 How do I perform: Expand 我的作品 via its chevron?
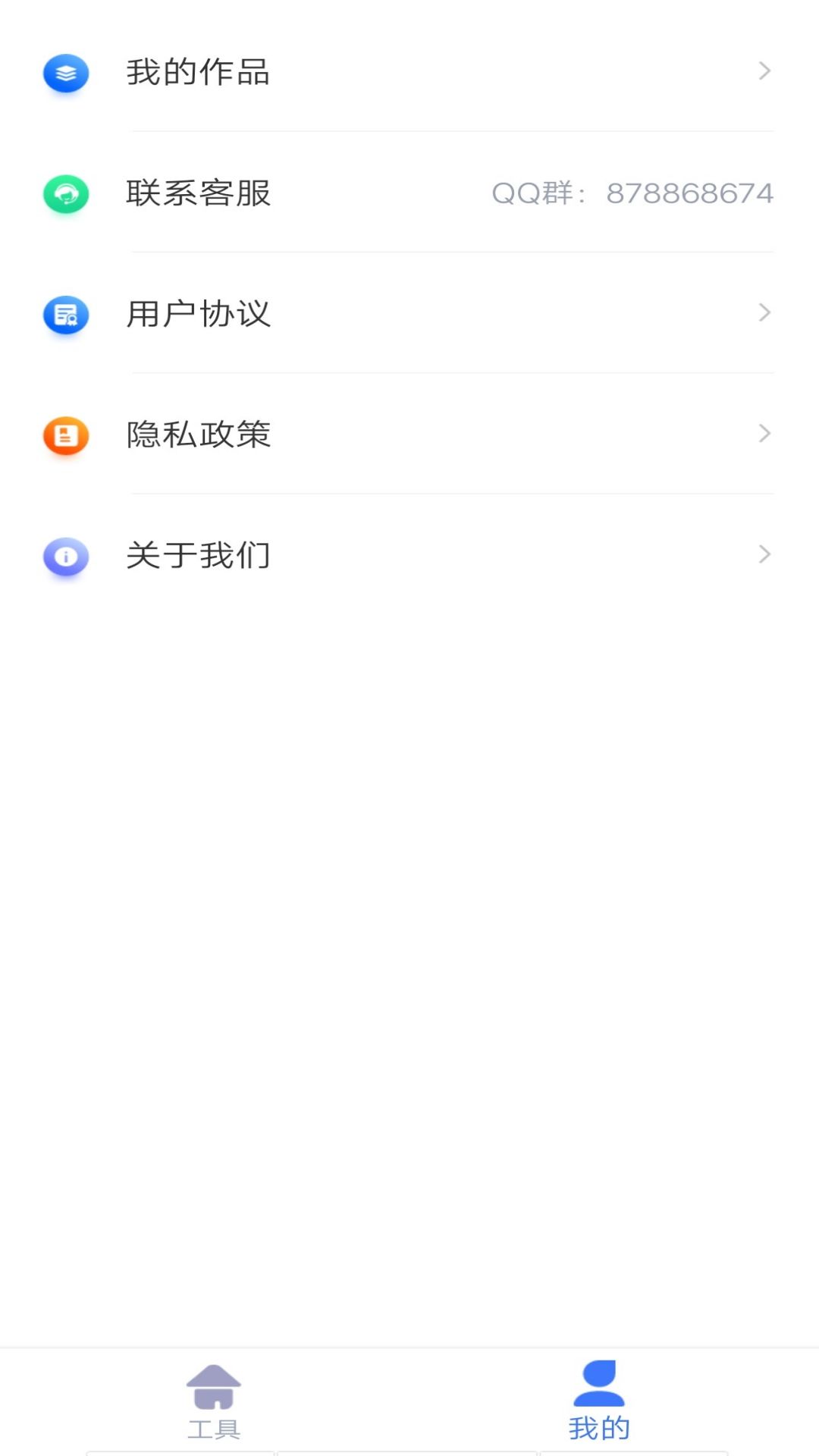click(764, 71)
